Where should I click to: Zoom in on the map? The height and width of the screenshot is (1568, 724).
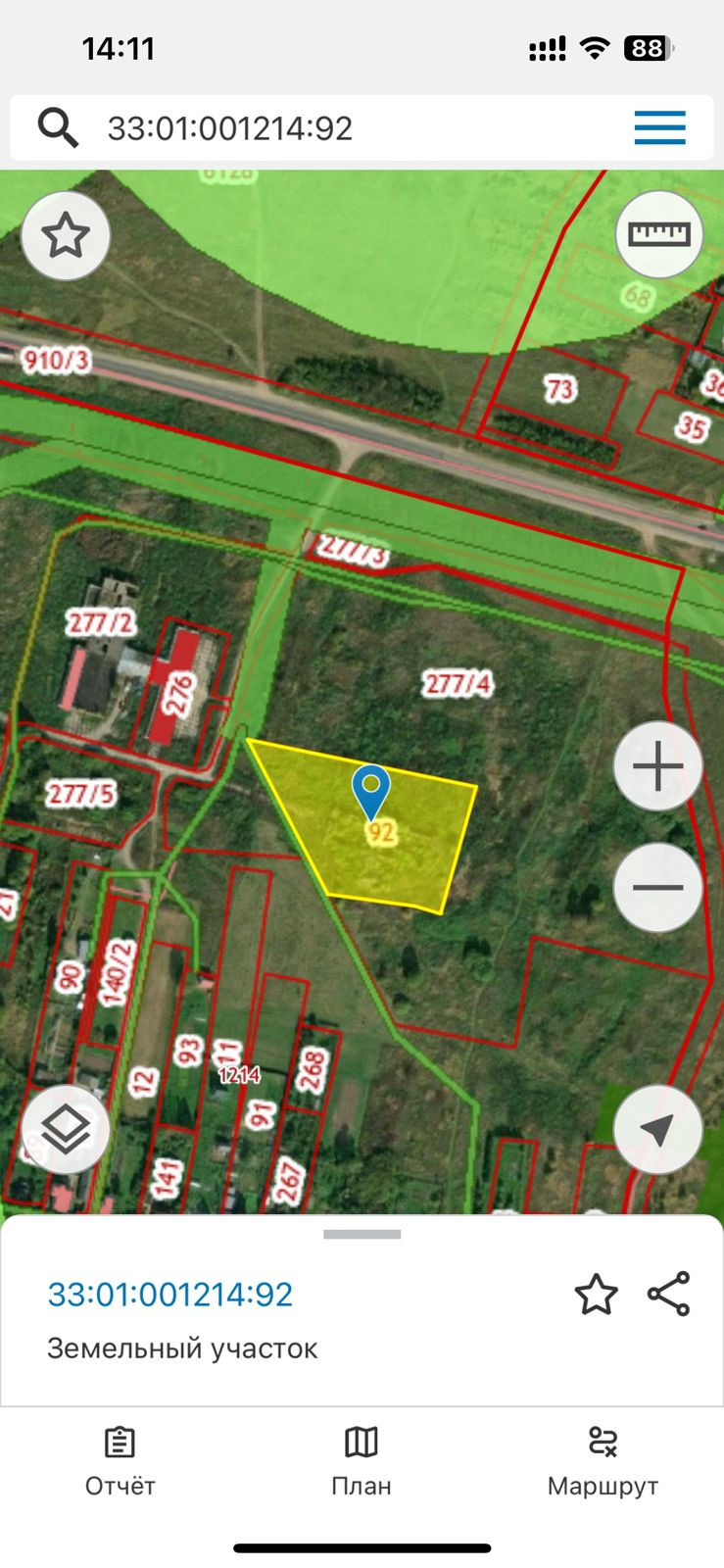658,766
